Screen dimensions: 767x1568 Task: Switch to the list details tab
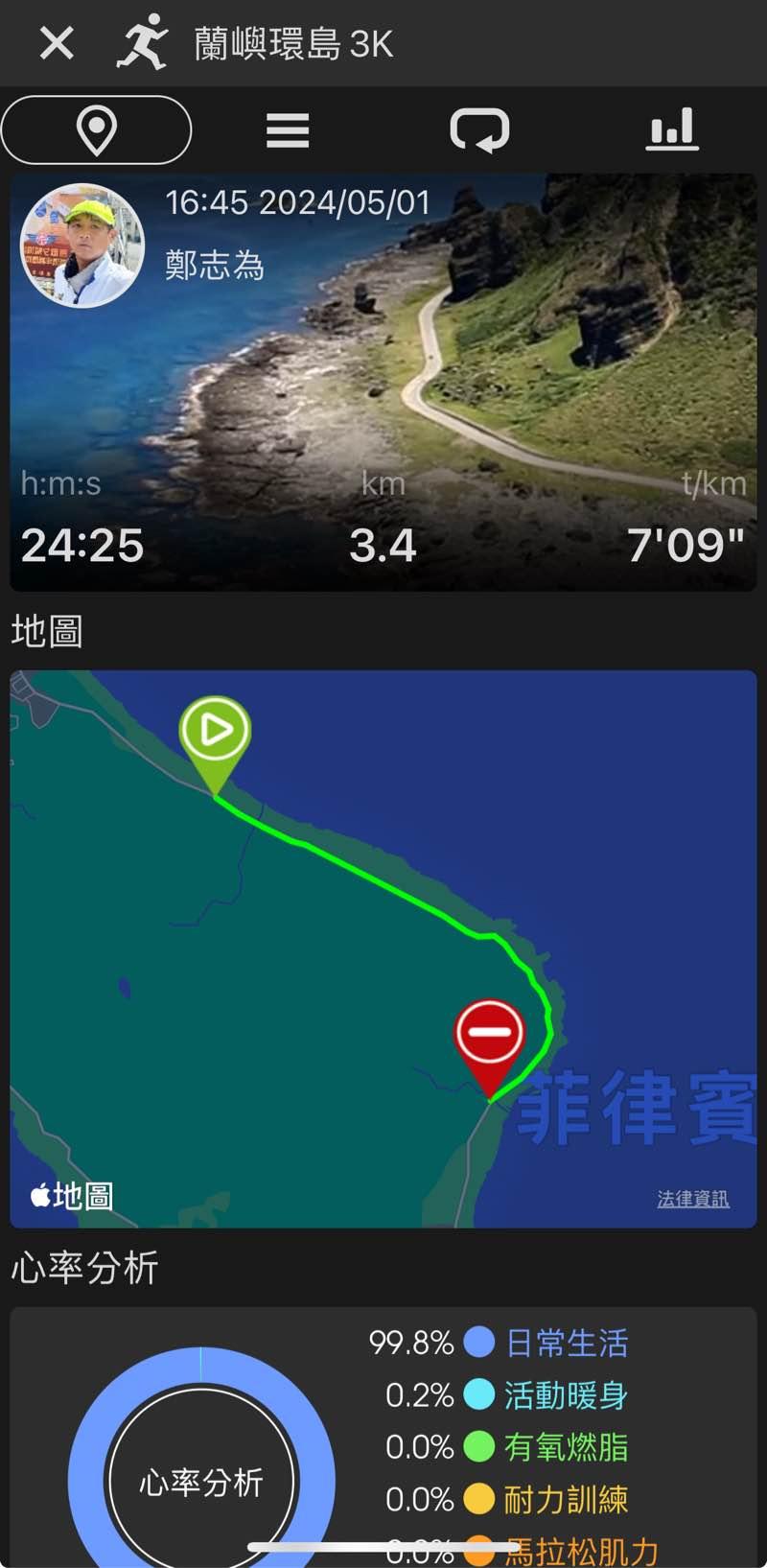click(288, 130)
